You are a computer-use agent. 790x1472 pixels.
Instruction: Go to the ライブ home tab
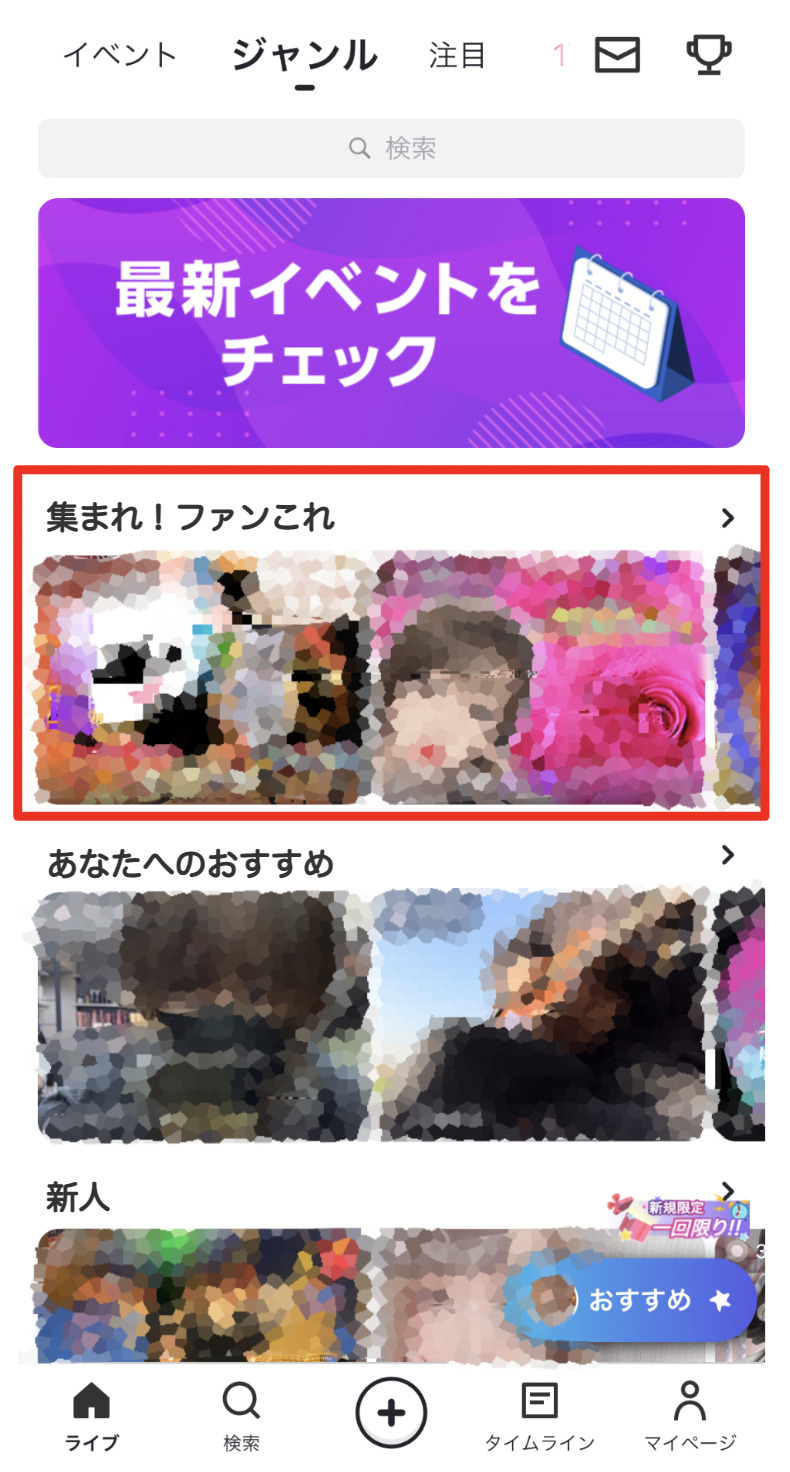(92, 1415)
